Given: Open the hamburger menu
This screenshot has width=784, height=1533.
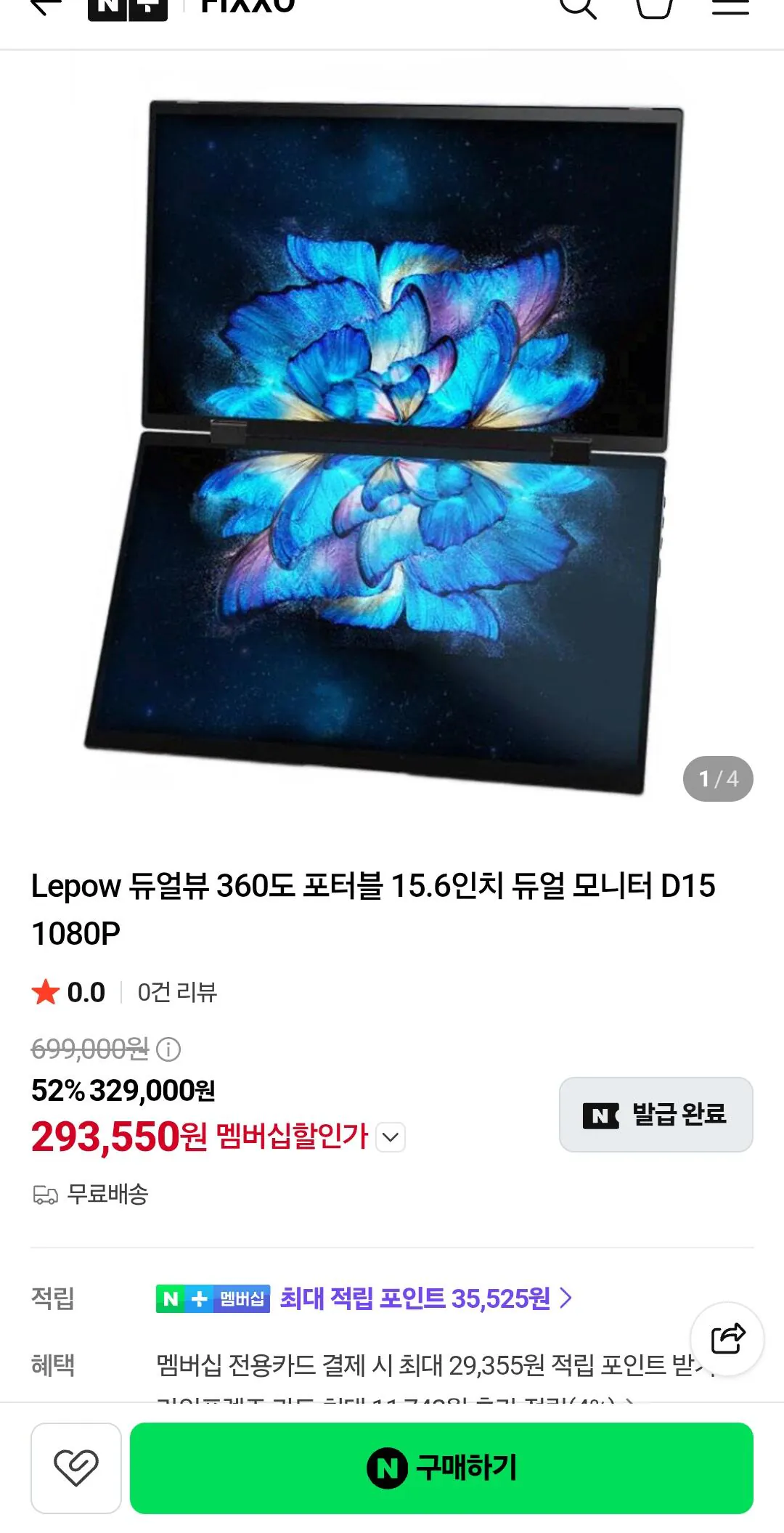Looking at the screenshot, I should point(730,6).
